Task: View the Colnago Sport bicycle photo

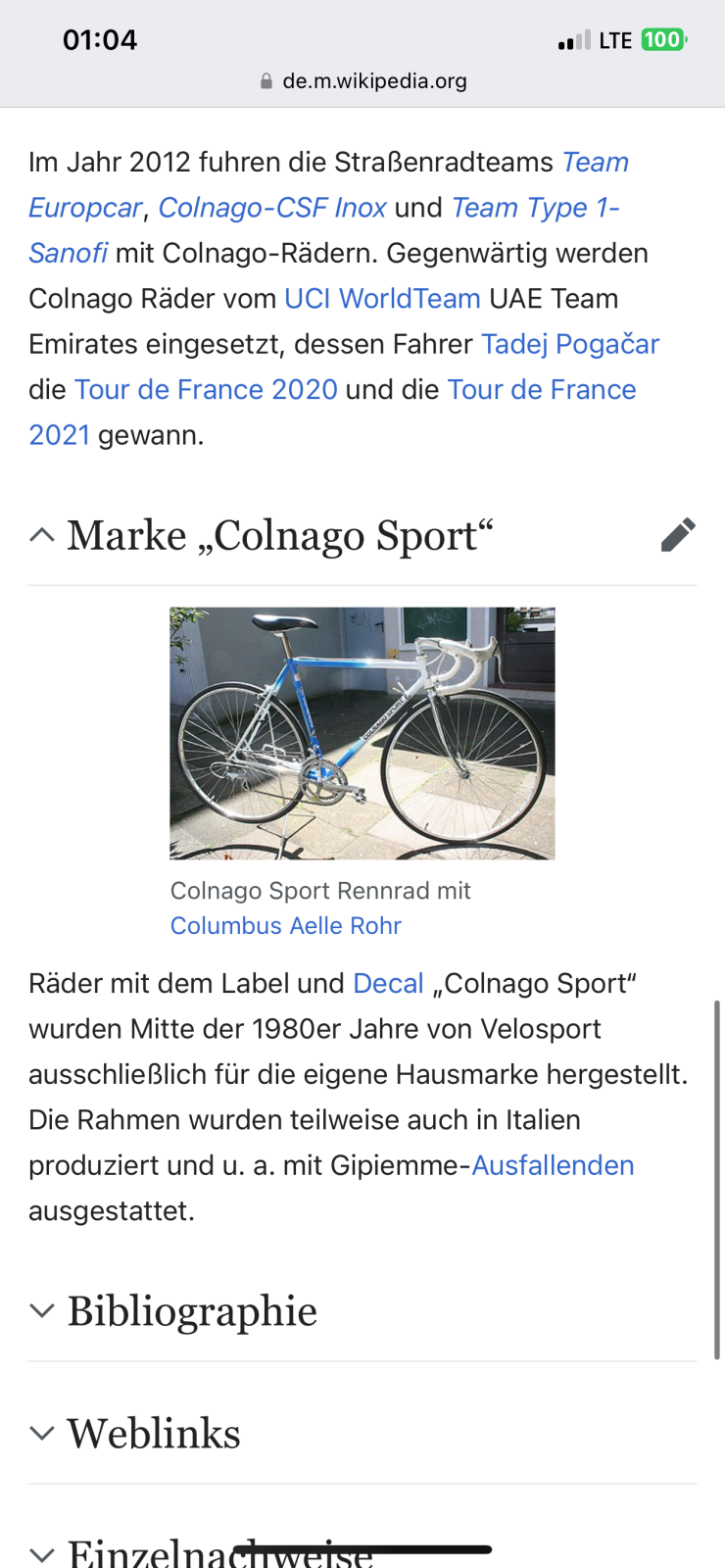Action: pos(362,733)
